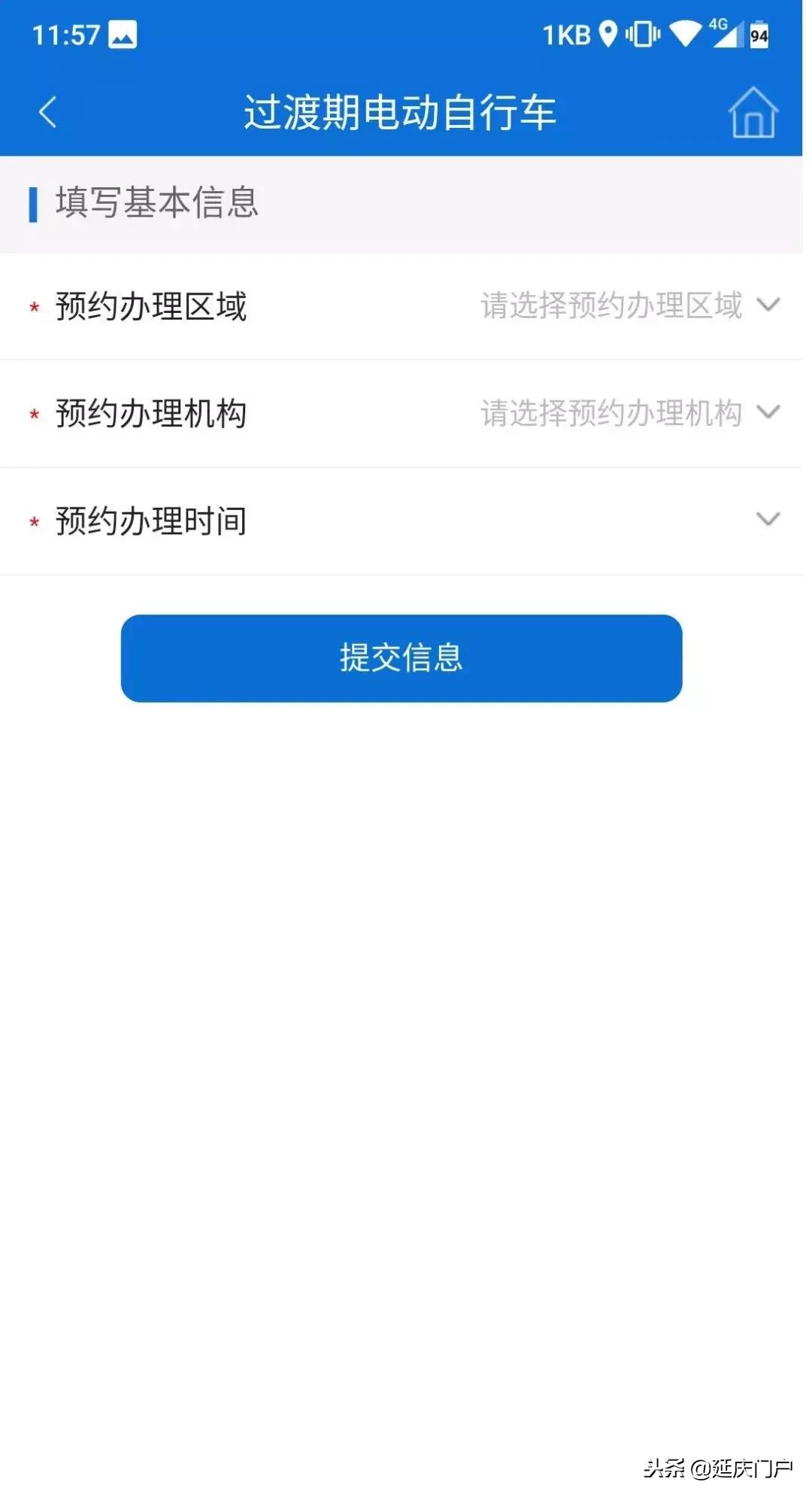This screenshot has height=1497, width=812.
Task: Tap the red asterisk beside 预约办理机构
Action: (x=33, y=414)
